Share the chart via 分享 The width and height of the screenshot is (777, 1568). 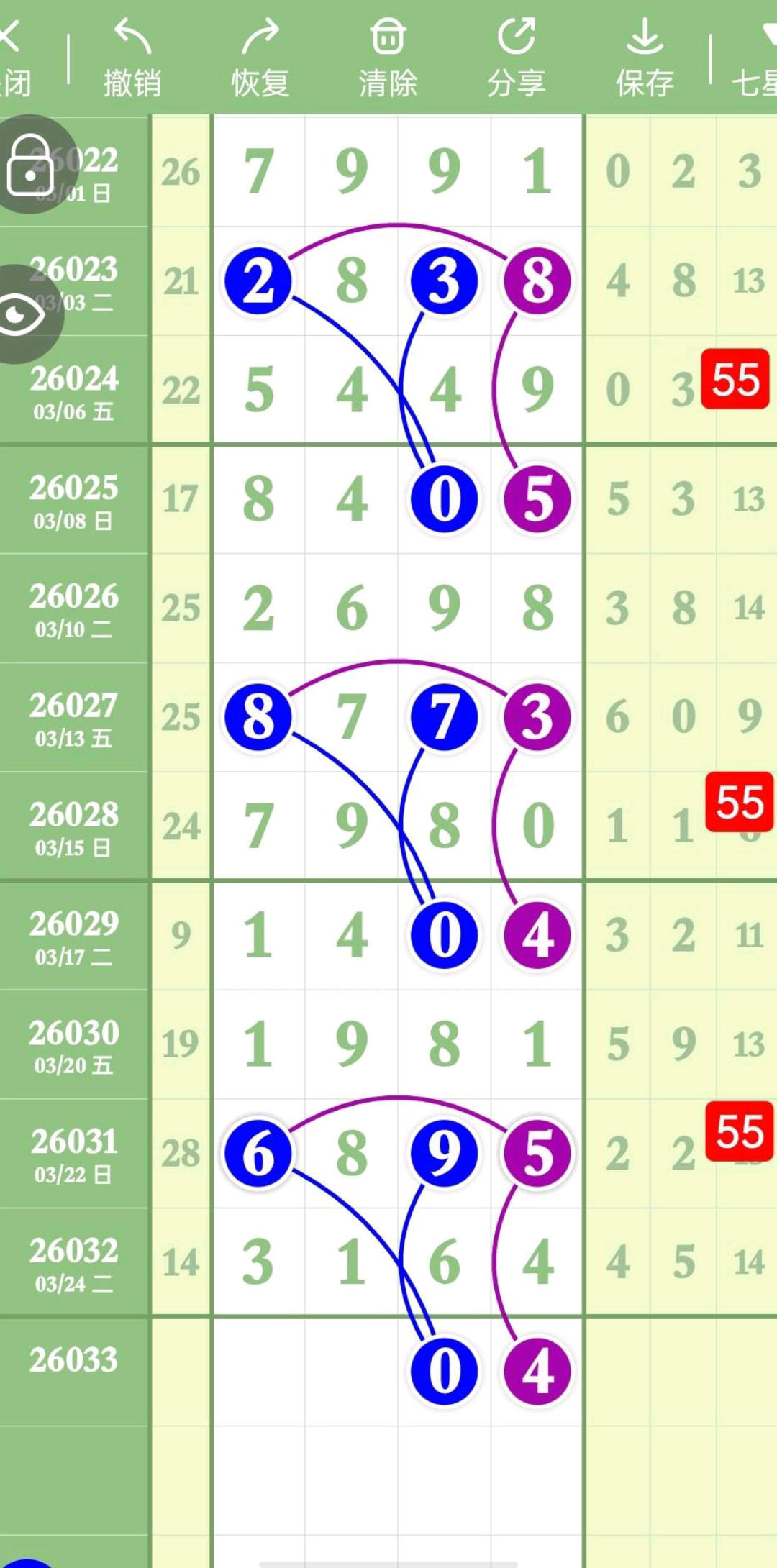pos(516,58)
